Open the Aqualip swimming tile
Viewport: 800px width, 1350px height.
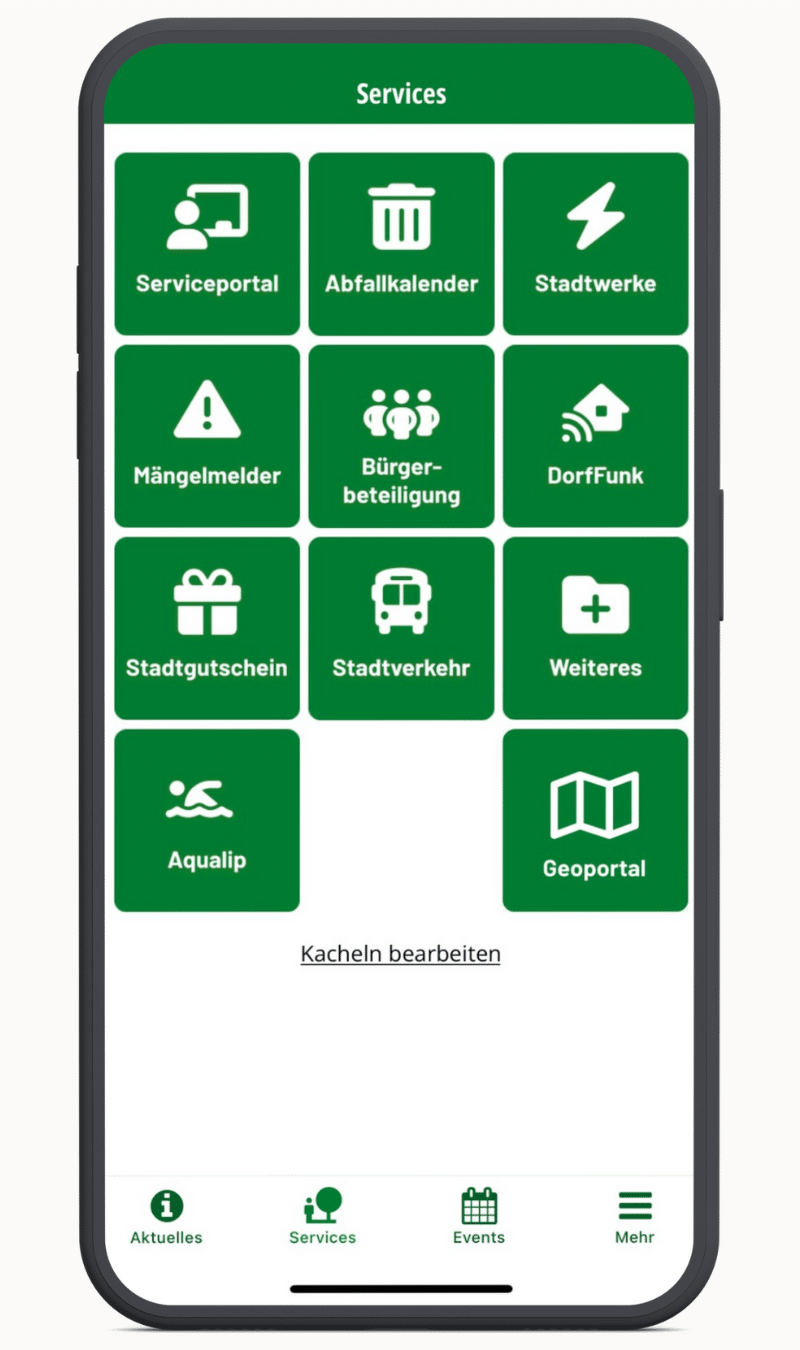(x=207, y=820)
